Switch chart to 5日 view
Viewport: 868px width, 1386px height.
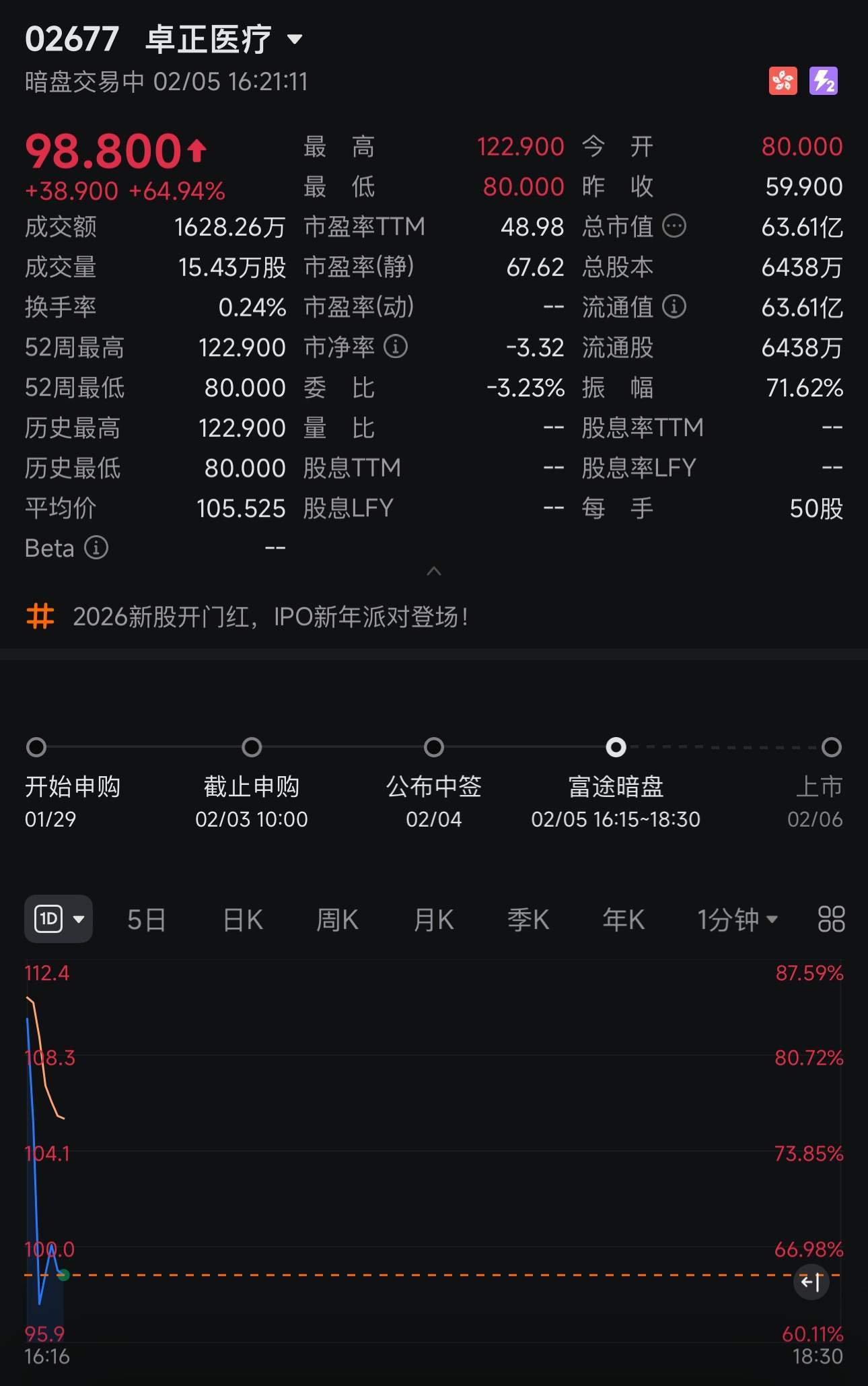coord(146,920)
